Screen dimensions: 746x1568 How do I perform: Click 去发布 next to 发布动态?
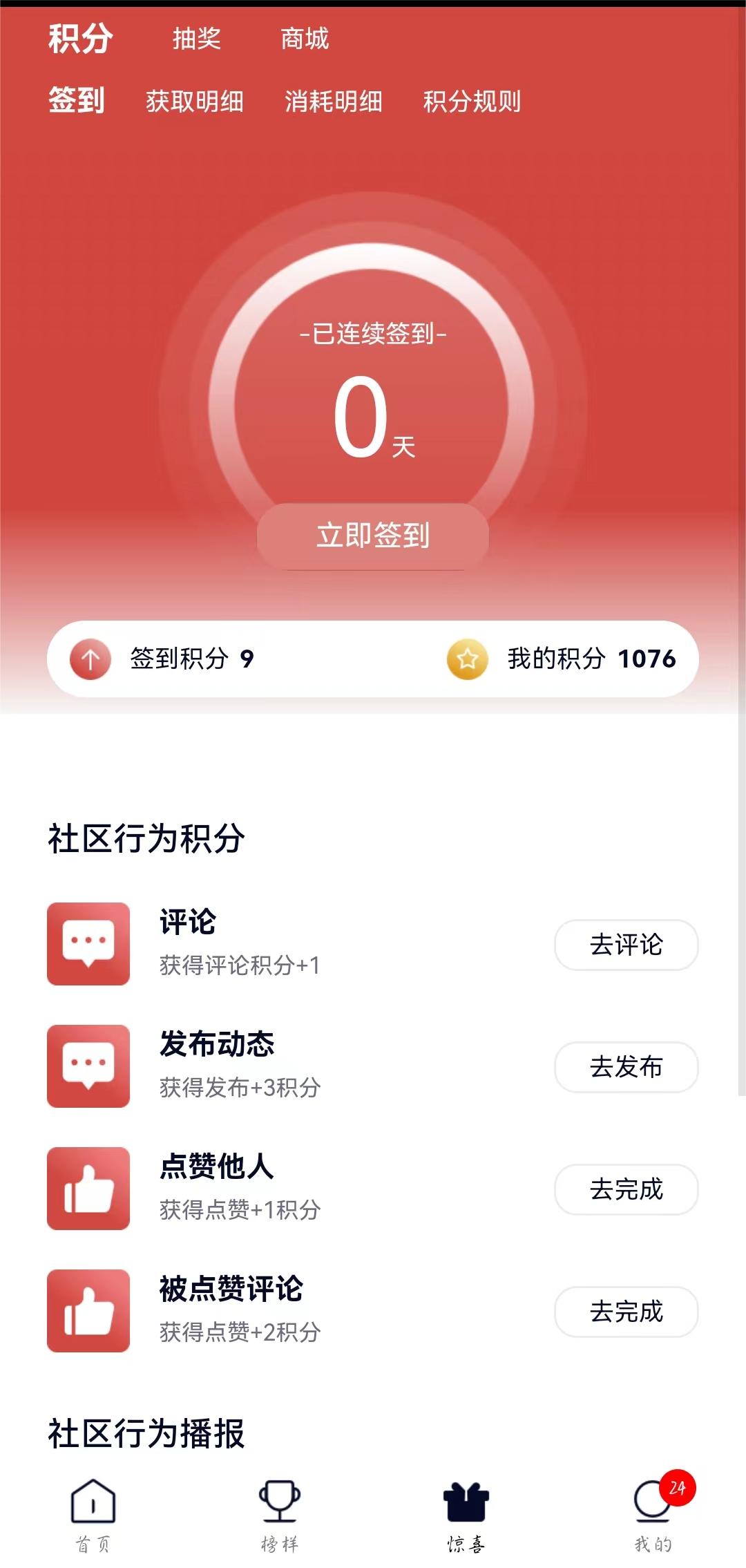tap(625, 1067)
